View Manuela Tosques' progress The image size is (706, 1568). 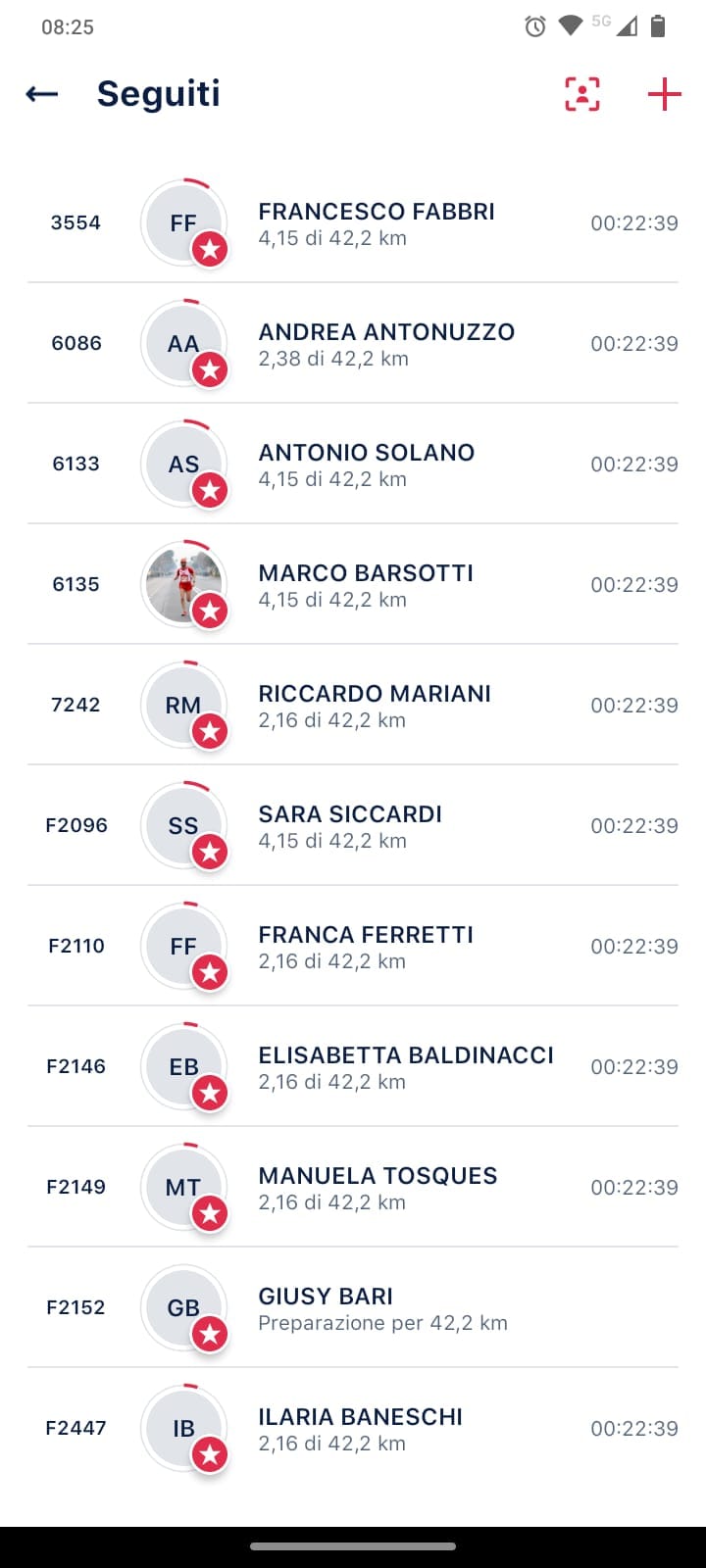coord(353,1187)
